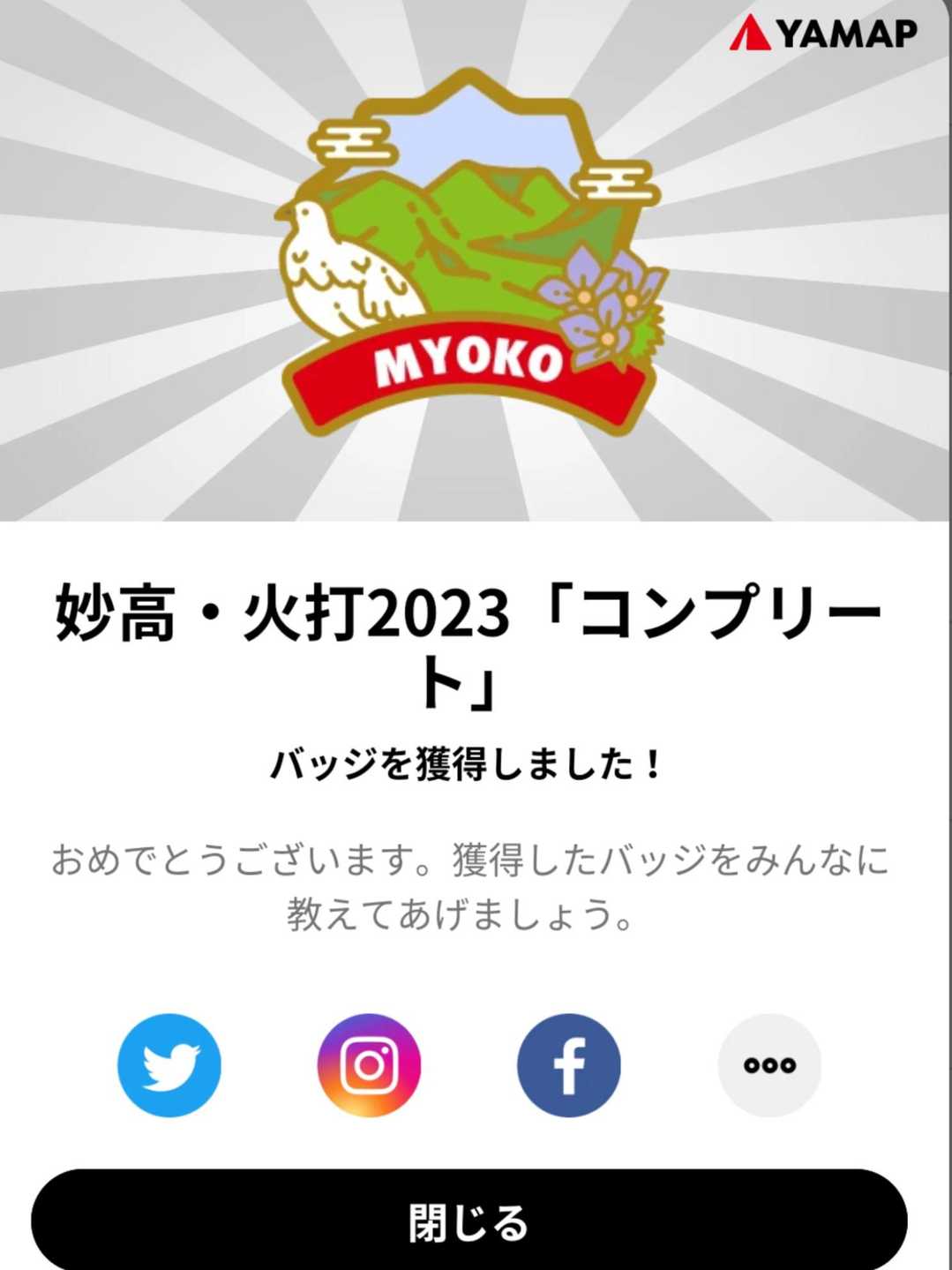This screenshot has width=952, height=1270.
Task: Share the badge on Facebook
Action: point(569,1064)
